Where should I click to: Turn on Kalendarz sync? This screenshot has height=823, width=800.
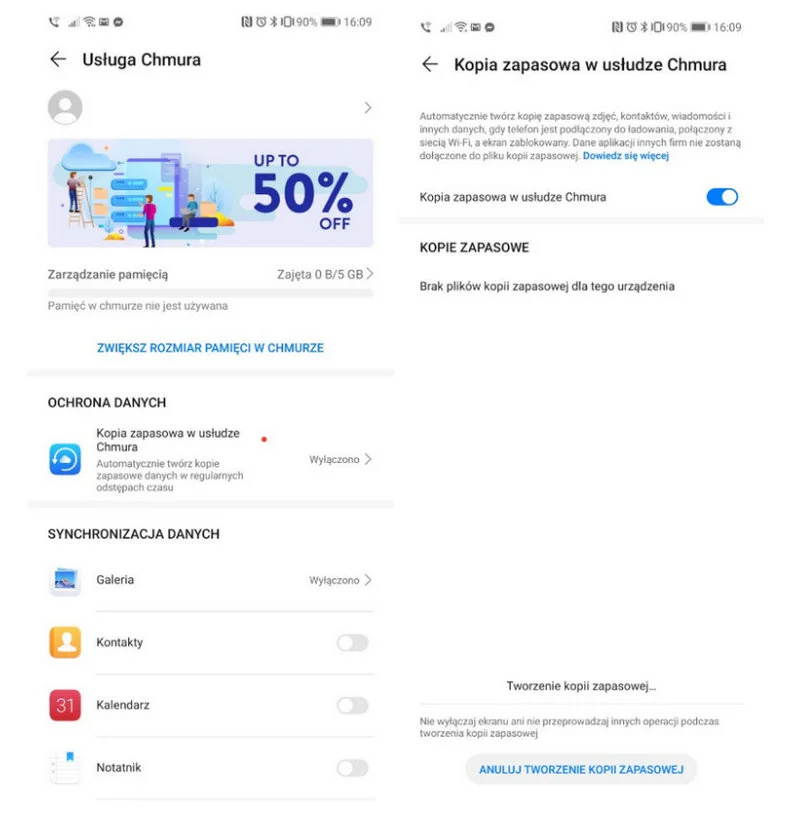[x=352, y=706]
